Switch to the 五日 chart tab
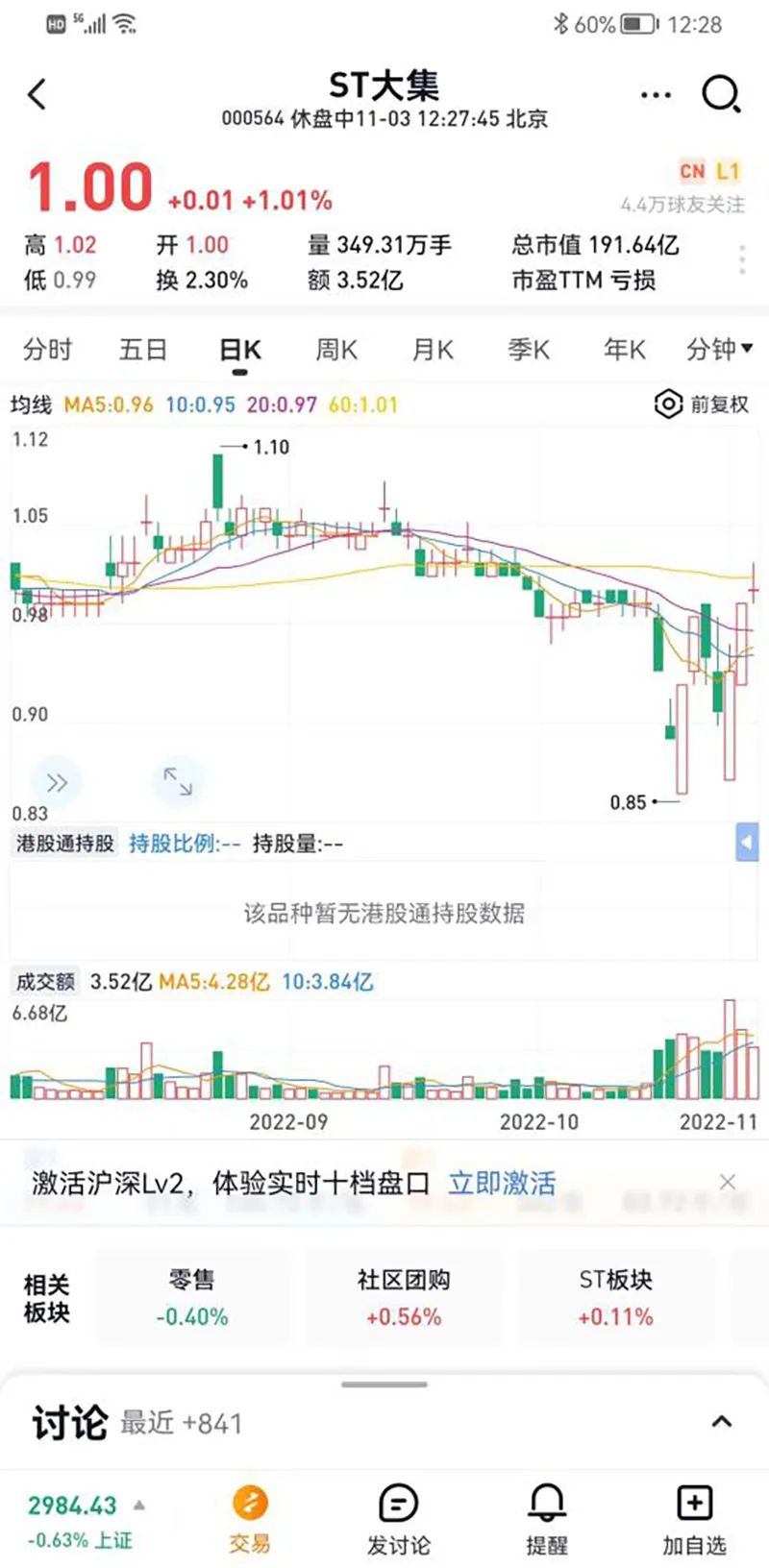This screenshot has height=1568, width=769. tap(143, 350)
